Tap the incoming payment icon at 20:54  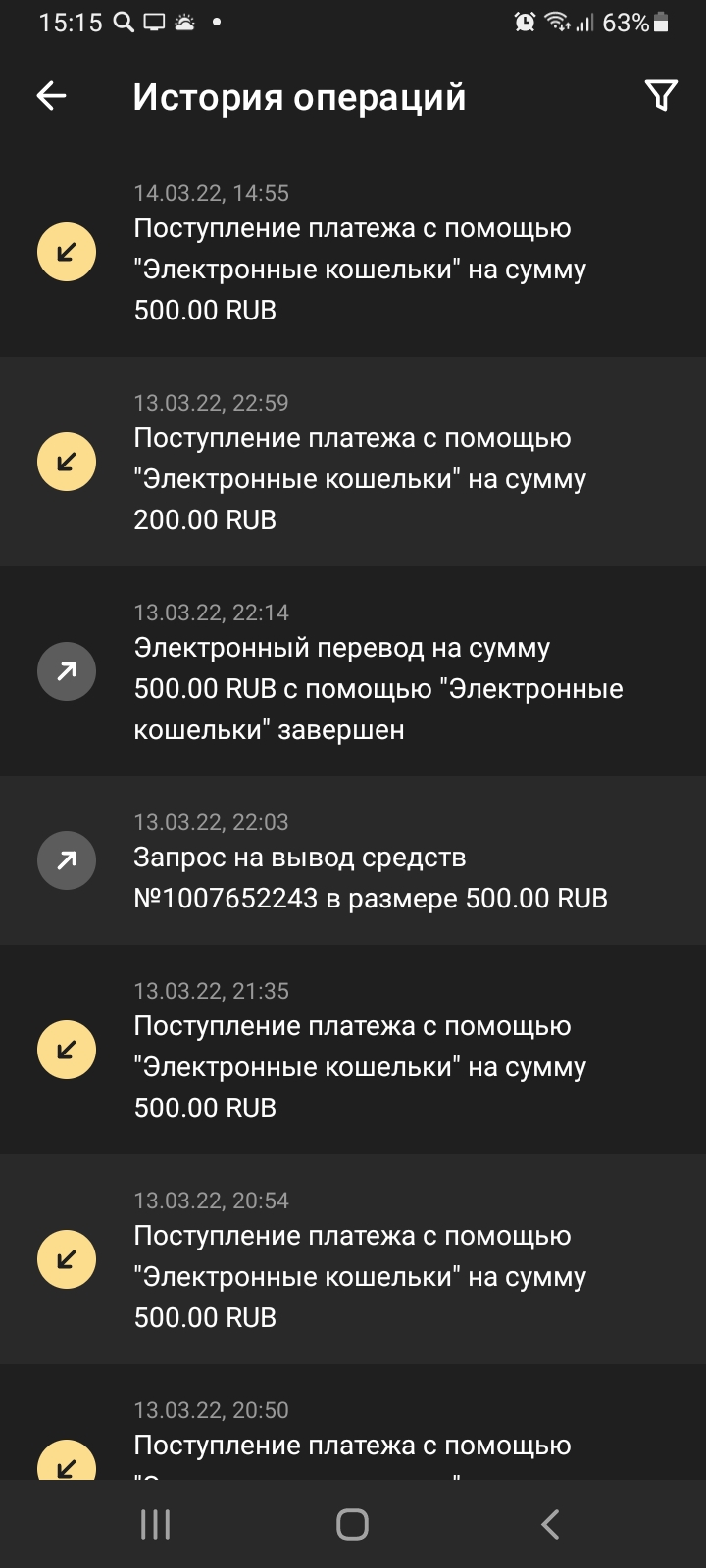[x=66, y=1258]
